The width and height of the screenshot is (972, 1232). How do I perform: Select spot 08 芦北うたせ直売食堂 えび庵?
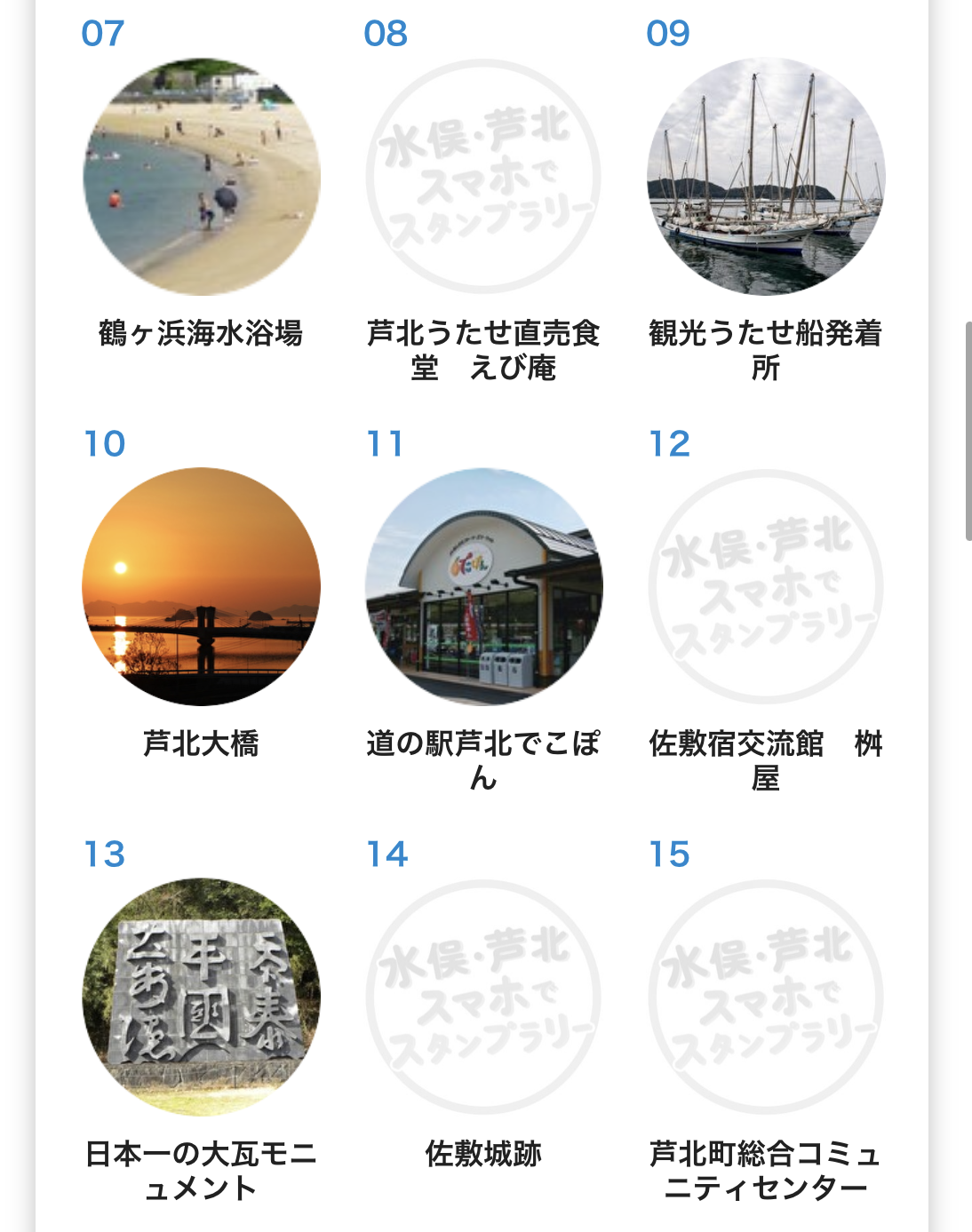[483, 178]
